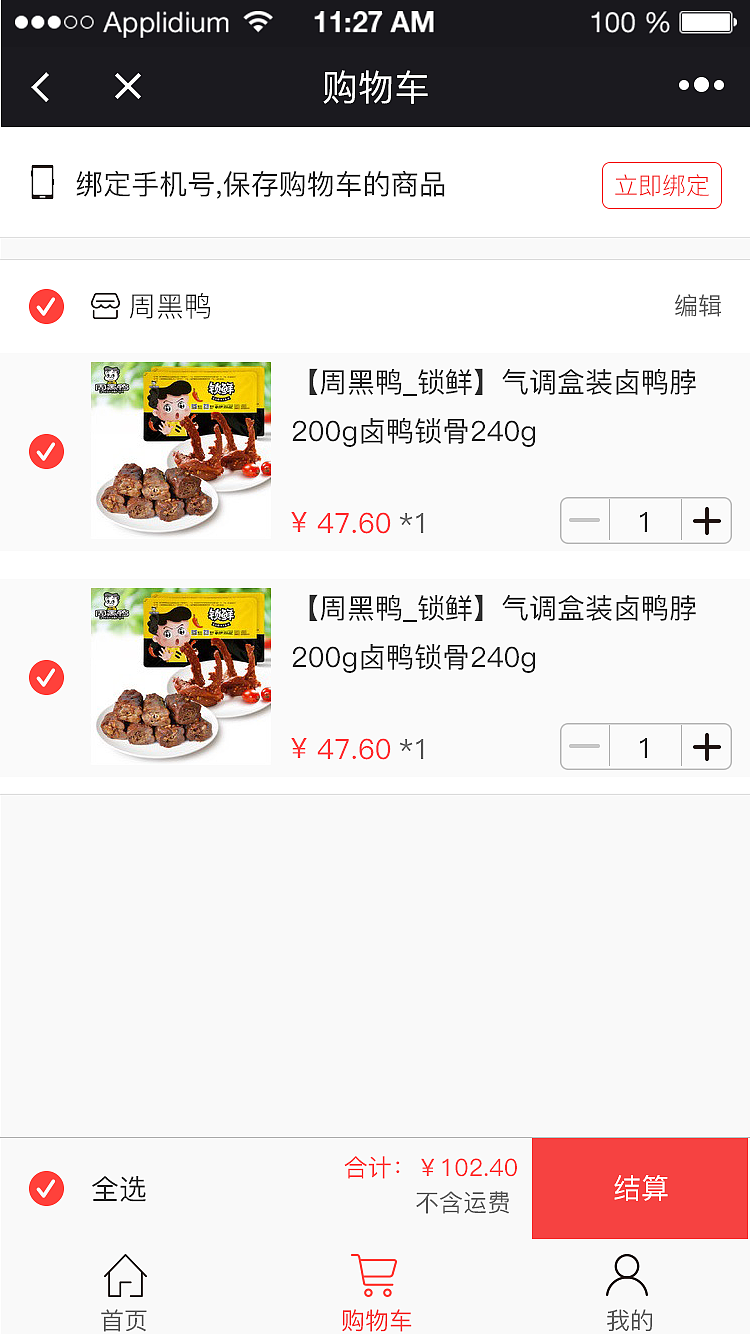Deselect the first duck neck product checkbox
Screen dimensions: 750x1334
click(x=46, y=451)
